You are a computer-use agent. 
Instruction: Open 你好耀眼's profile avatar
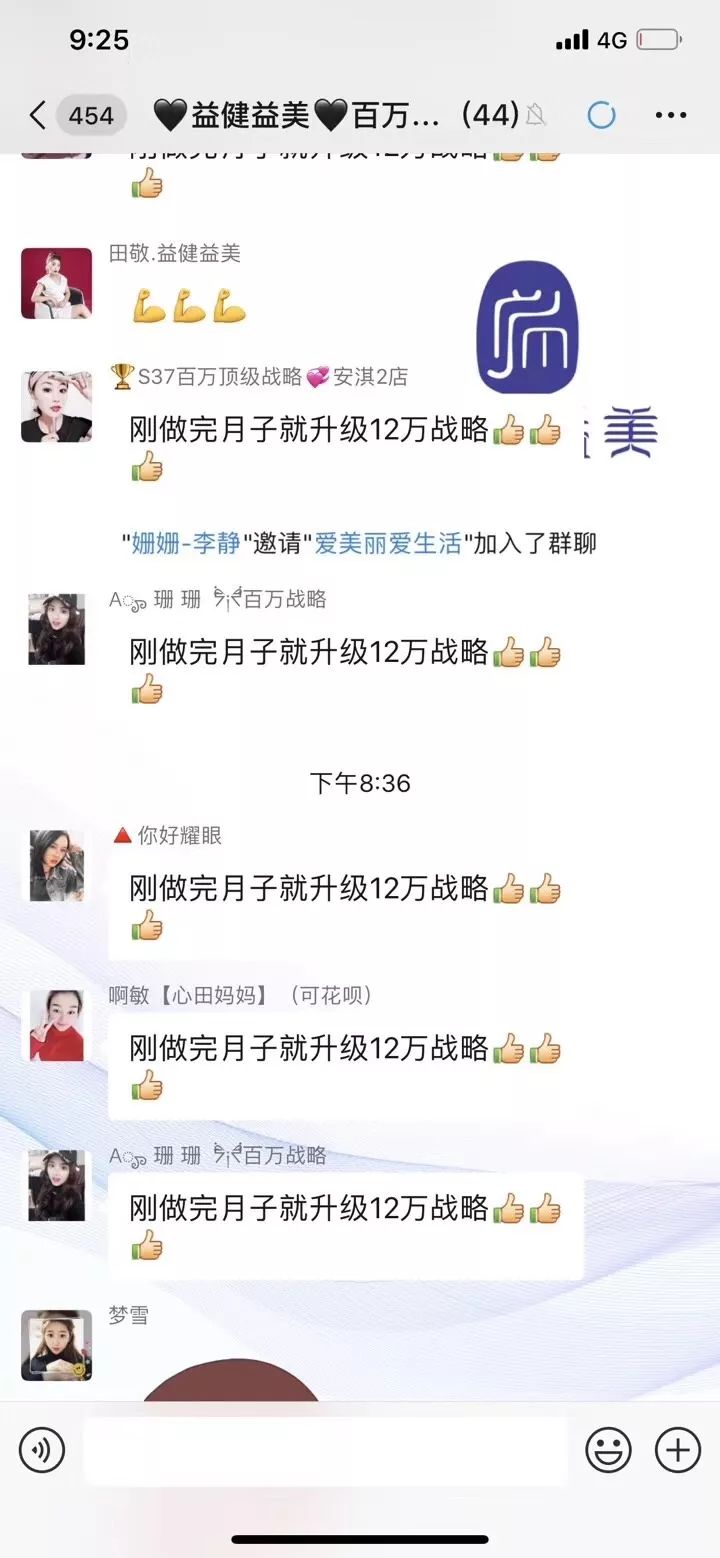coord(56,865)
